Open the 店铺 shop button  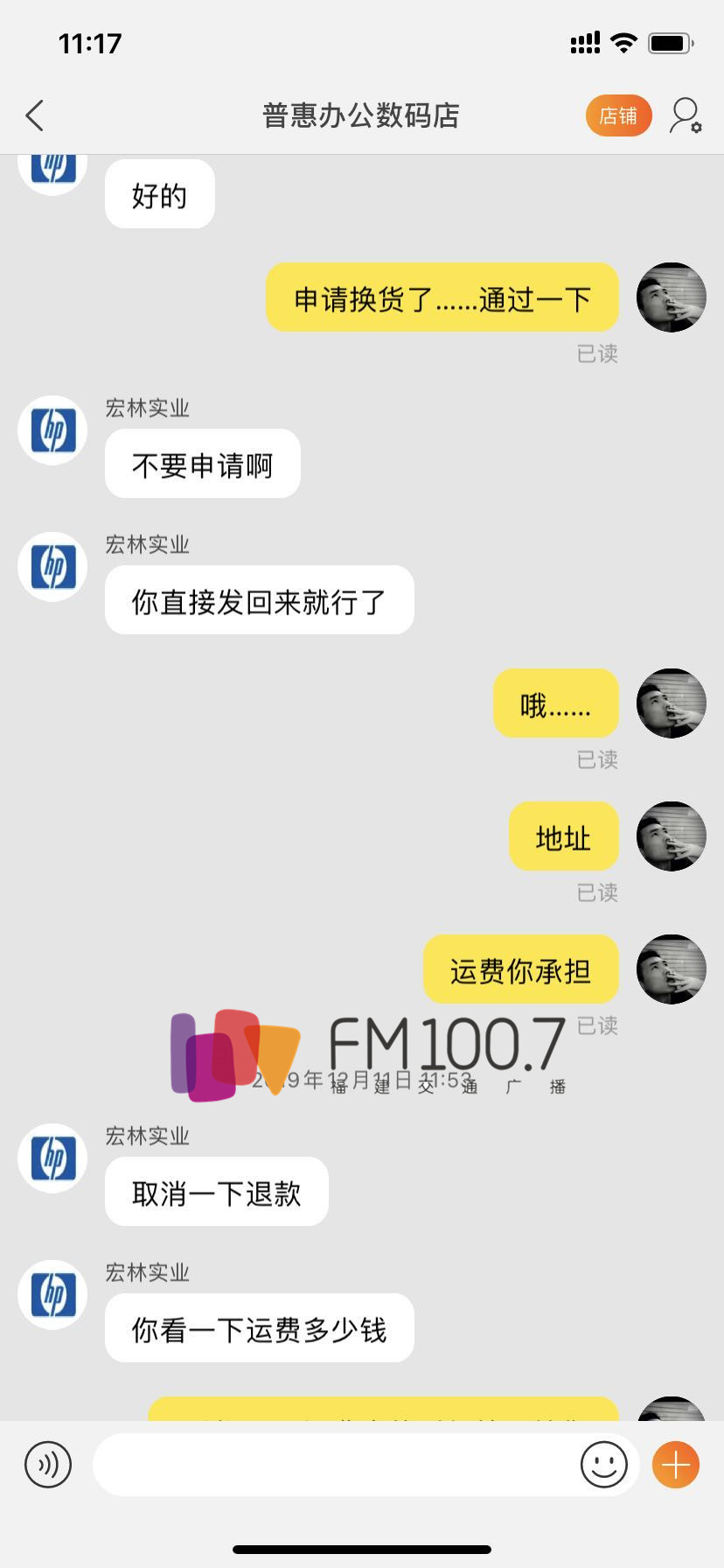click(618, 115)
